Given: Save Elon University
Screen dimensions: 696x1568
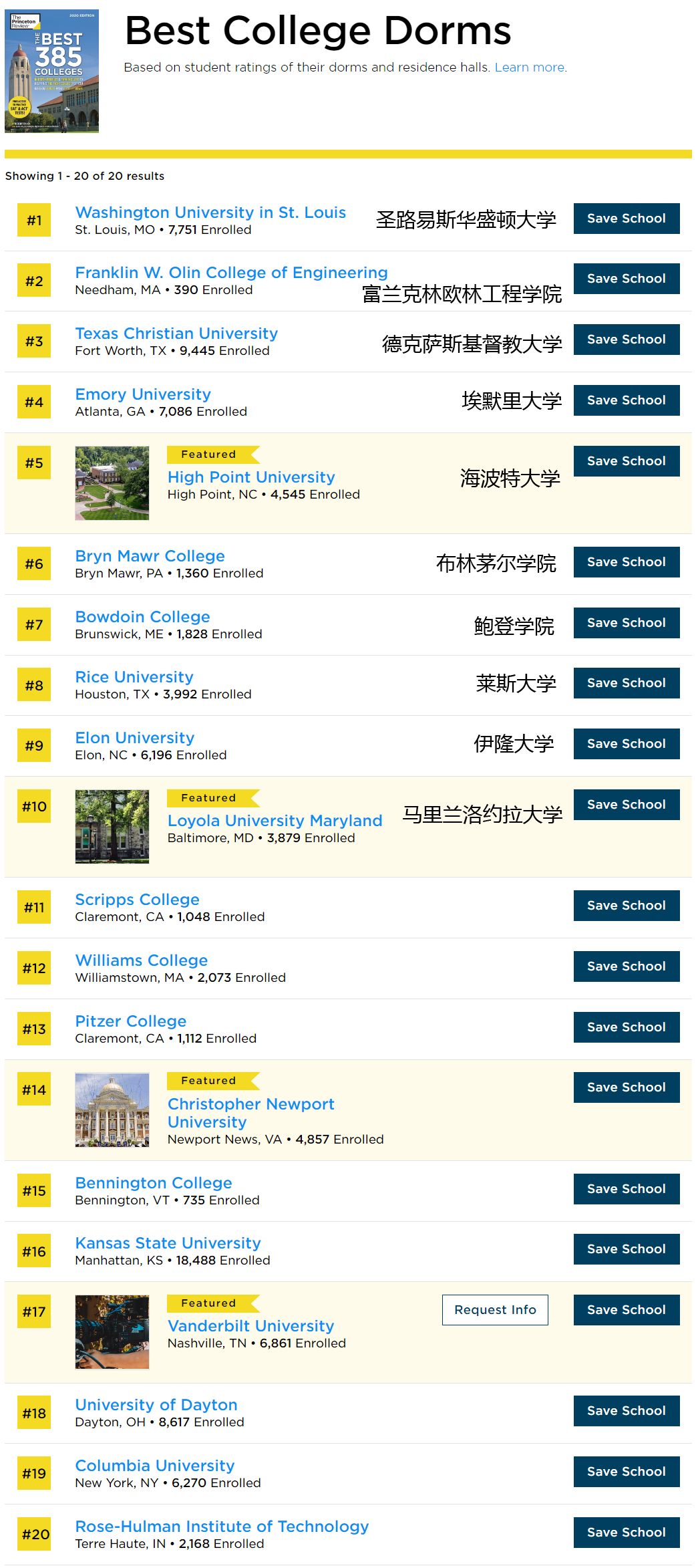Looking at the screenshot, I should click(x=626, y=744).
